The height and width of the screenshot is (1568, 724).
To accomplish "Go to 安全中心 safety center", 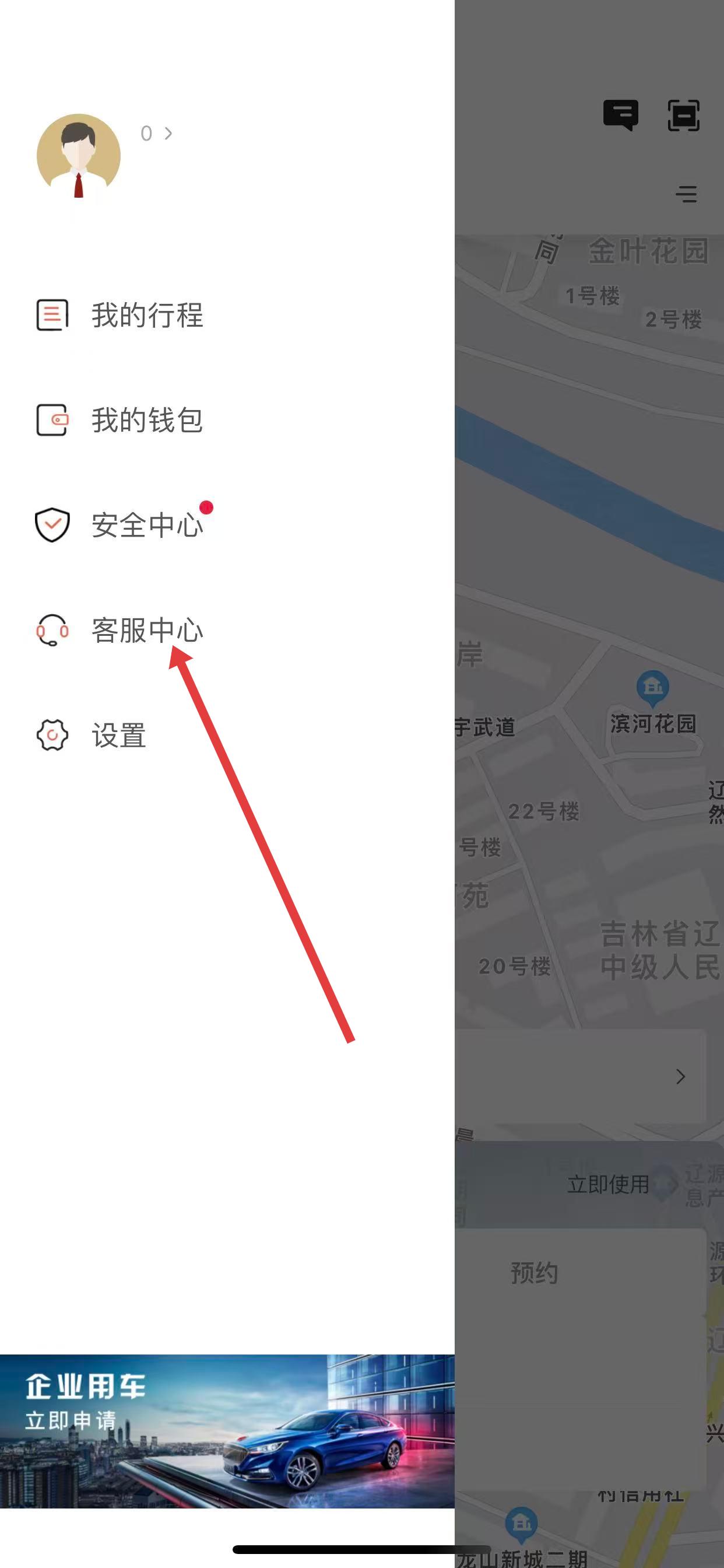I will pyautogui.click(x=147, y=524).
